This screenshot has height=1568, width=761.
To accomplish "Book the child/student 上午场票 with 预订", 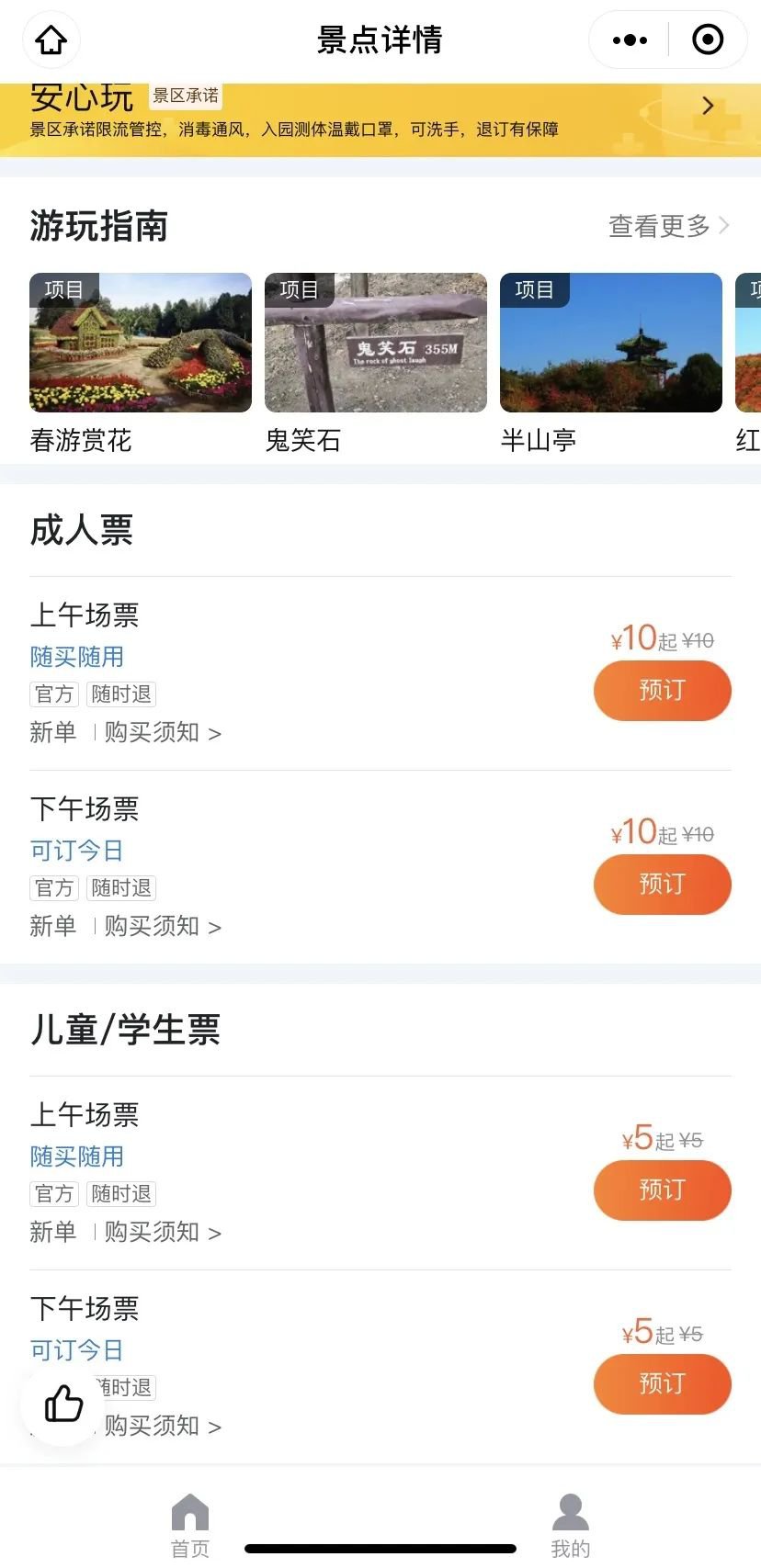I will (x=662, y=1190).
